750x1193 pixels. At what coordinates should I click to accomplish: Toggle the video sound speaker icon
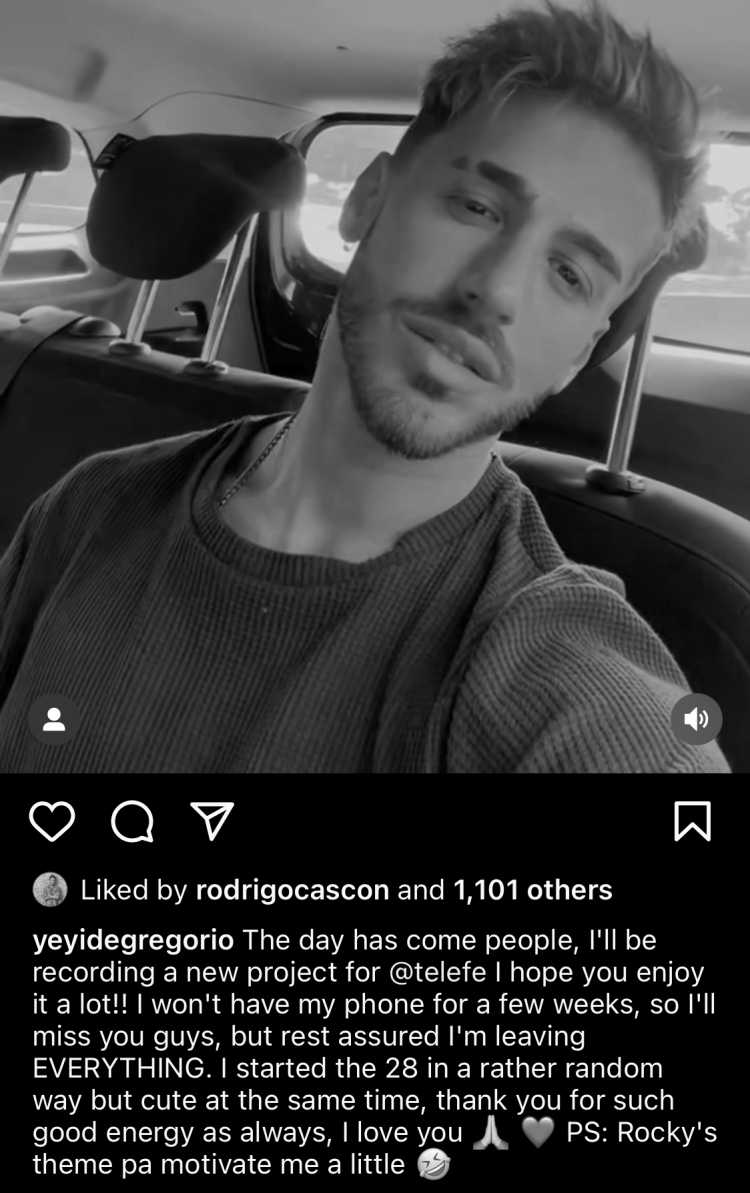pyautogui.click(x=696, y=719)
